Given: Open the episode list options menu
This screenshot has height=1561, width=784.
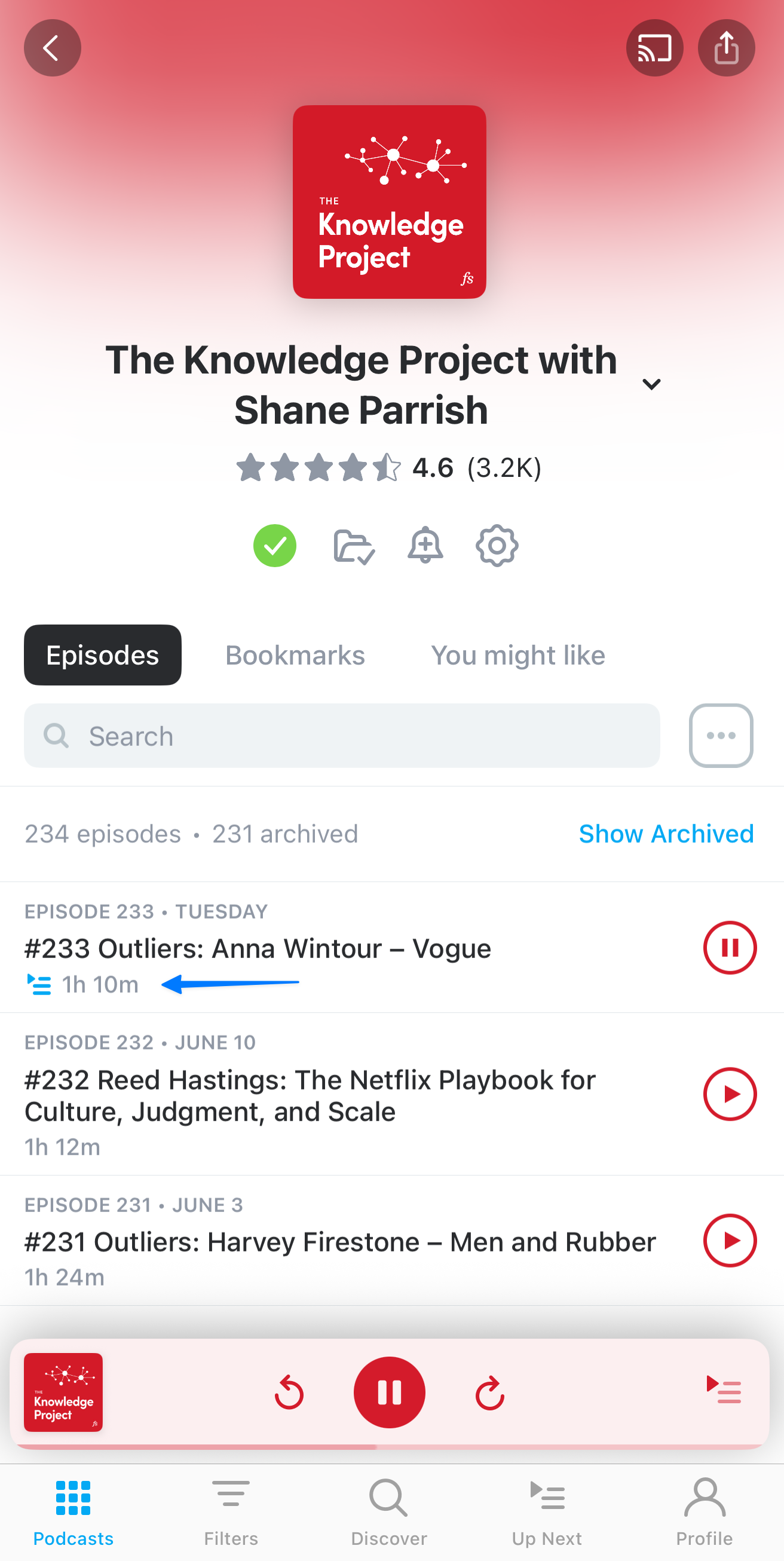Looking at the screenshot, I should point(721,736).
